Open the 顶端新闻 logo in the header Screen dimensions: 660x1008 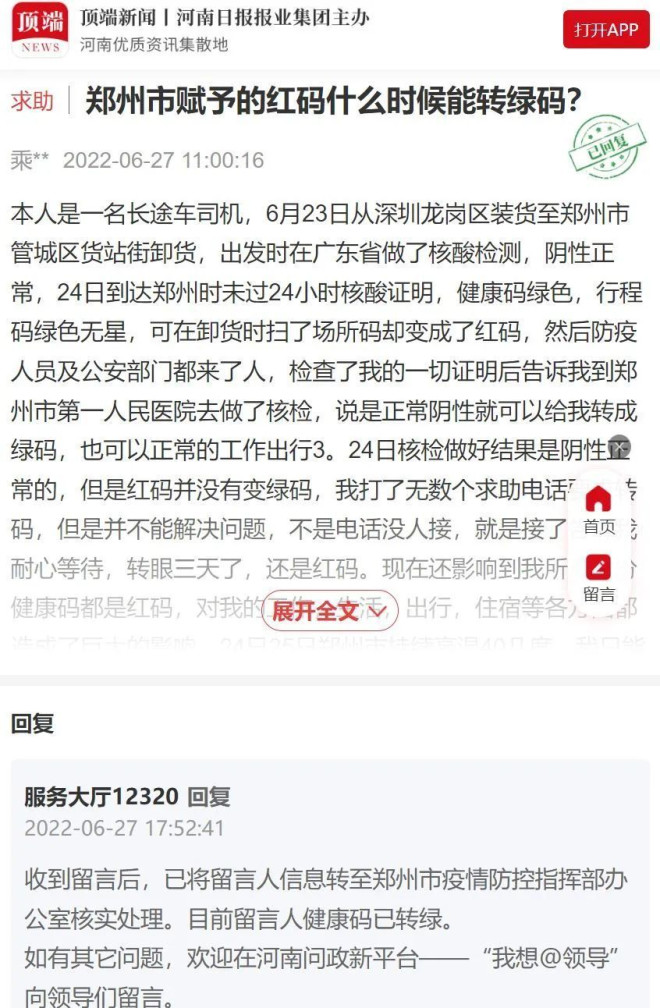pos(40,30)
